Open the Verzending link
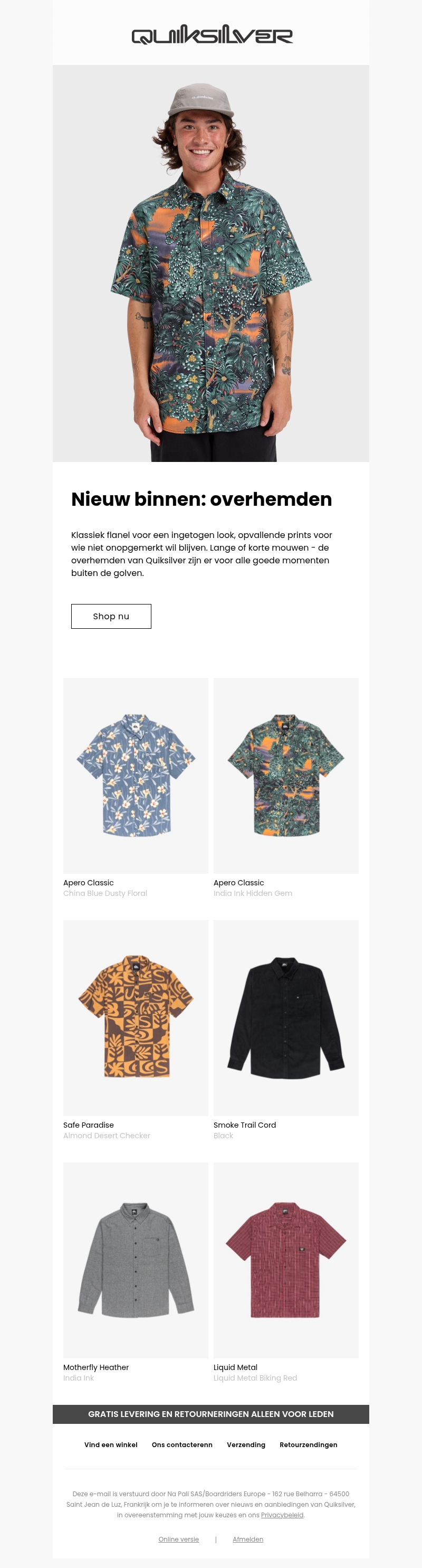This screenshot has height=1568, width=422. pos(246,1444)
